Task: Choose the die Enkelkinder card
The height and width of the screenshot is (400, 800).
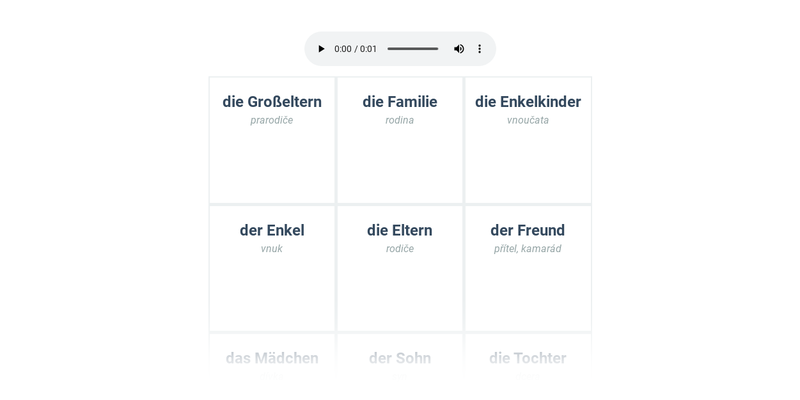Action: click(x=528, y=140)
